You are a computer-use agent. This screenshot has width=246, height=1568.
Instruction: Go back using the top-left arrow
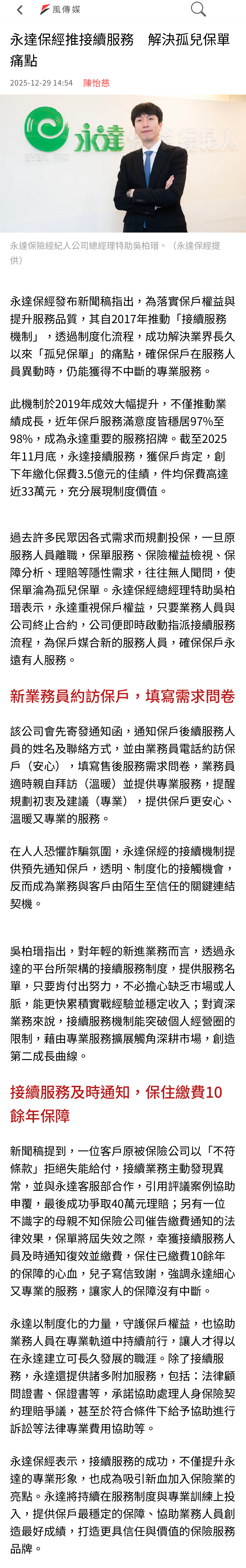[x=20, y=10]
